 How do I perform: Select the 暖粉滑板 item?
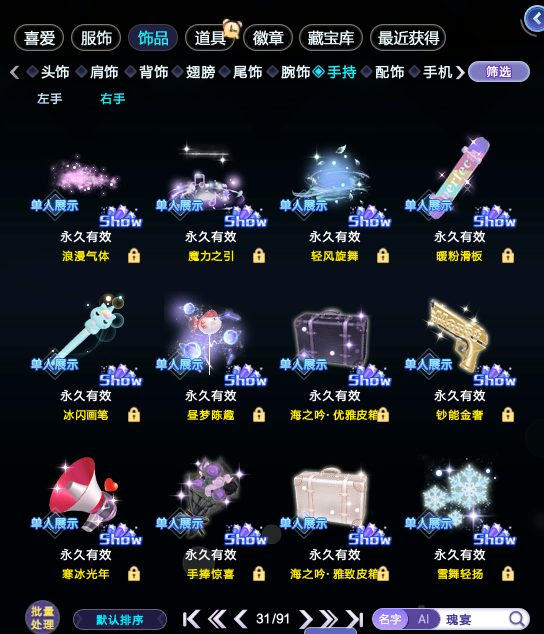(460, 200)
